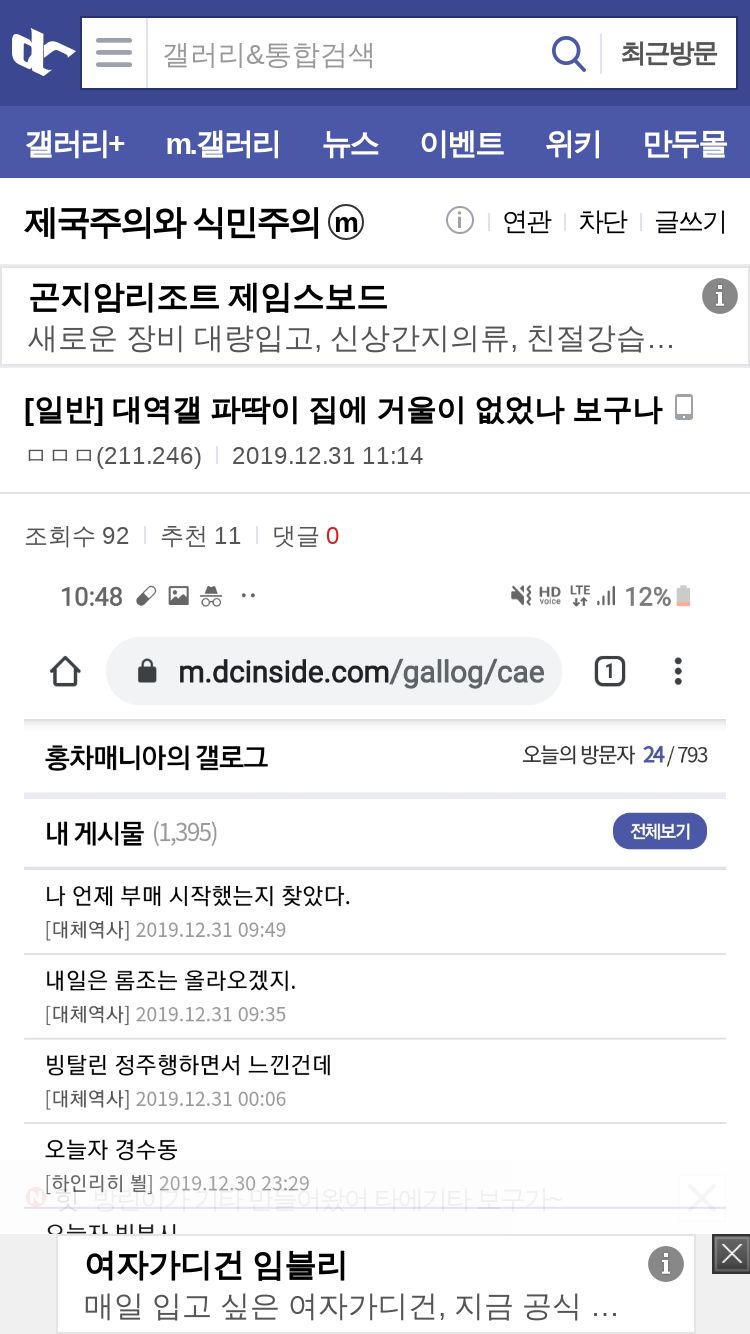This screenshot has width=750, height=1334.
Task: Tap the magnifier search icon
Action: 568,53
